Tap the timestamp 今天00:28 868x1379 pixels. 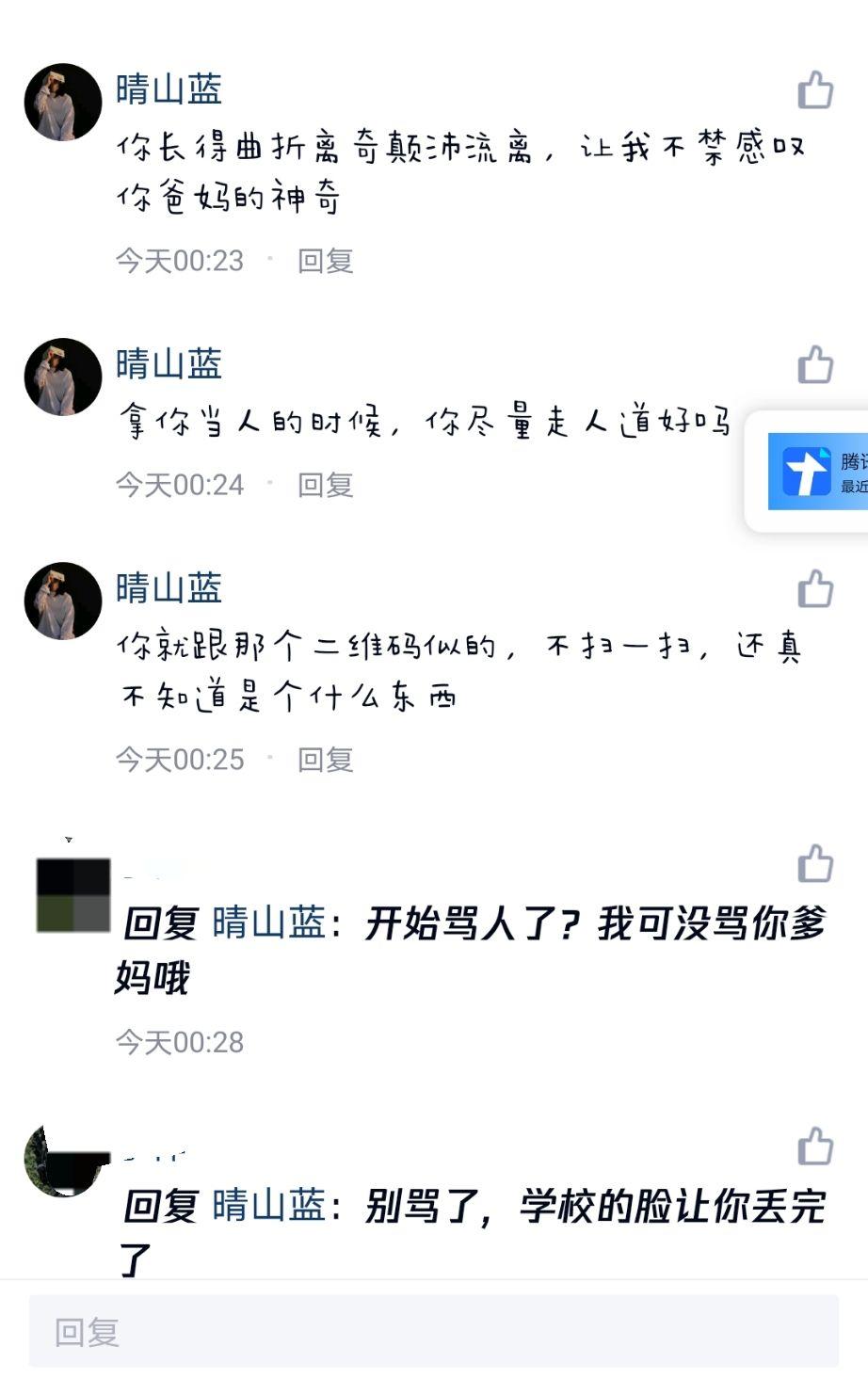[179, 1042]
